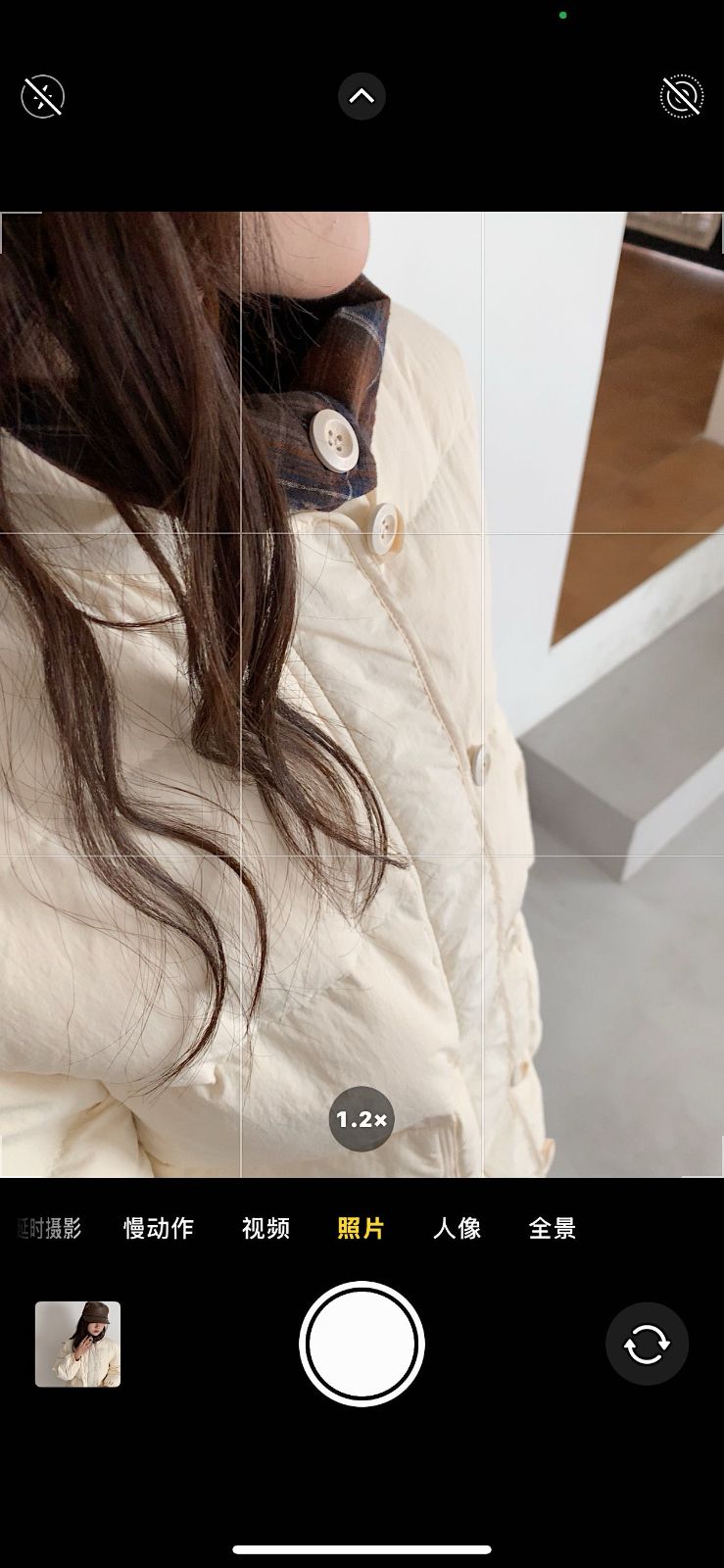The height and width of the screenshot is (1568, 724).
Task: Tap the 1.2× zoom button
Action: pyautogui.click(x=362, y=1118)
